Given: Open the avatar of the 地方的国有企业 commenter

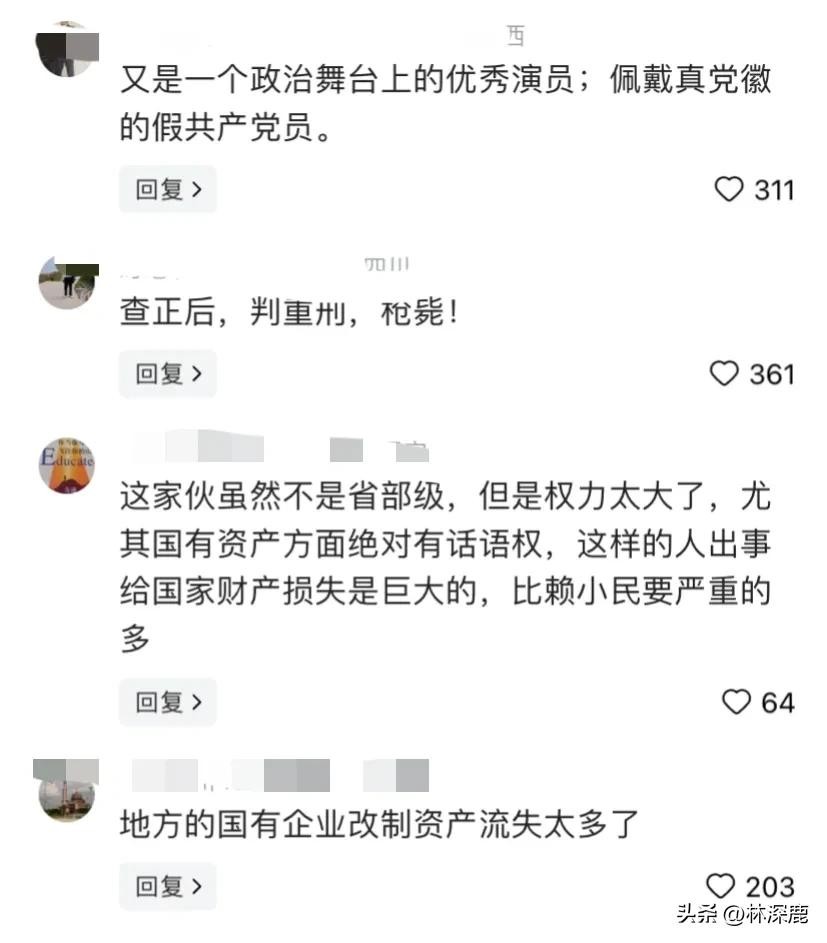Looking at the screenshot, I should coord(67,791).
